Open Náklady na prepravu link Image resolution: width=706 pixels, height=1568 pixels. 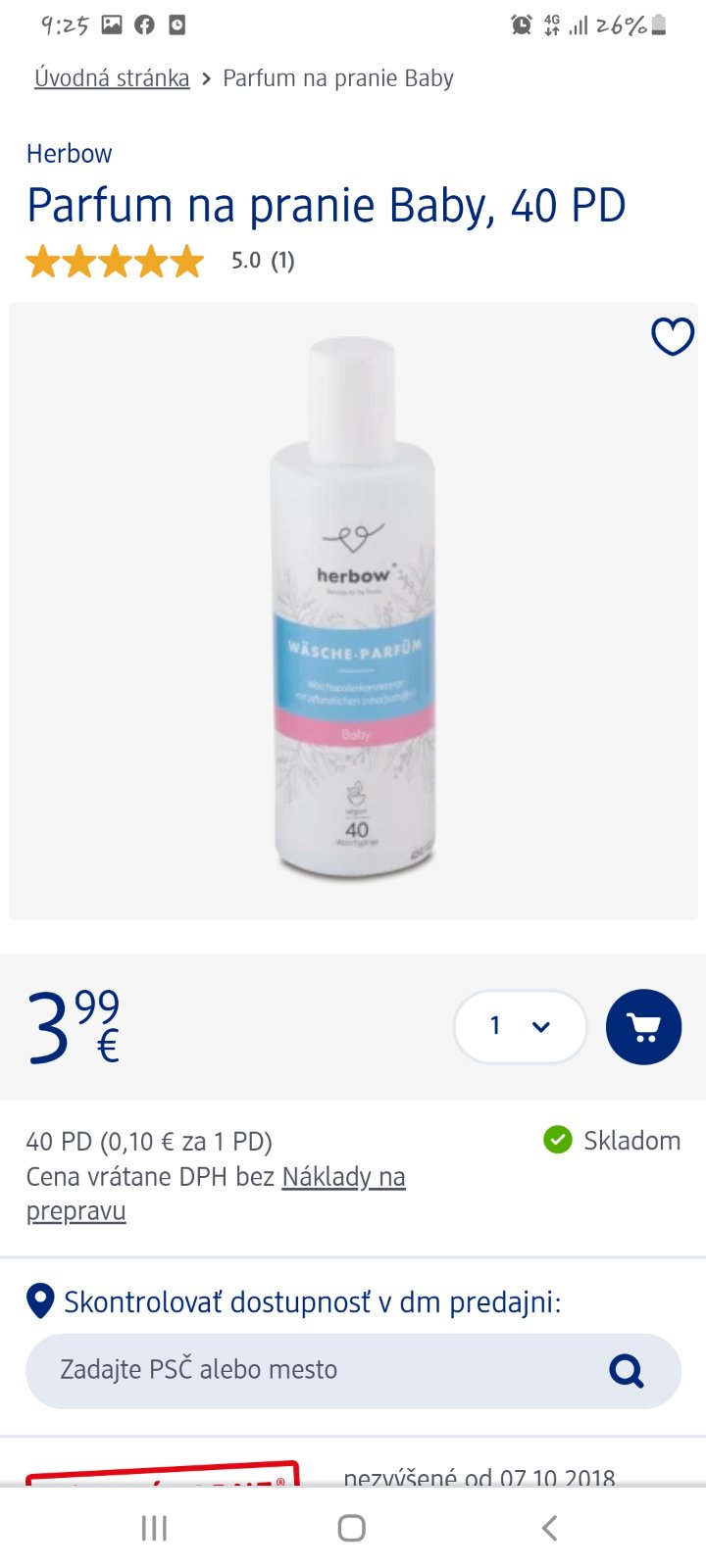click(343, 1177)
